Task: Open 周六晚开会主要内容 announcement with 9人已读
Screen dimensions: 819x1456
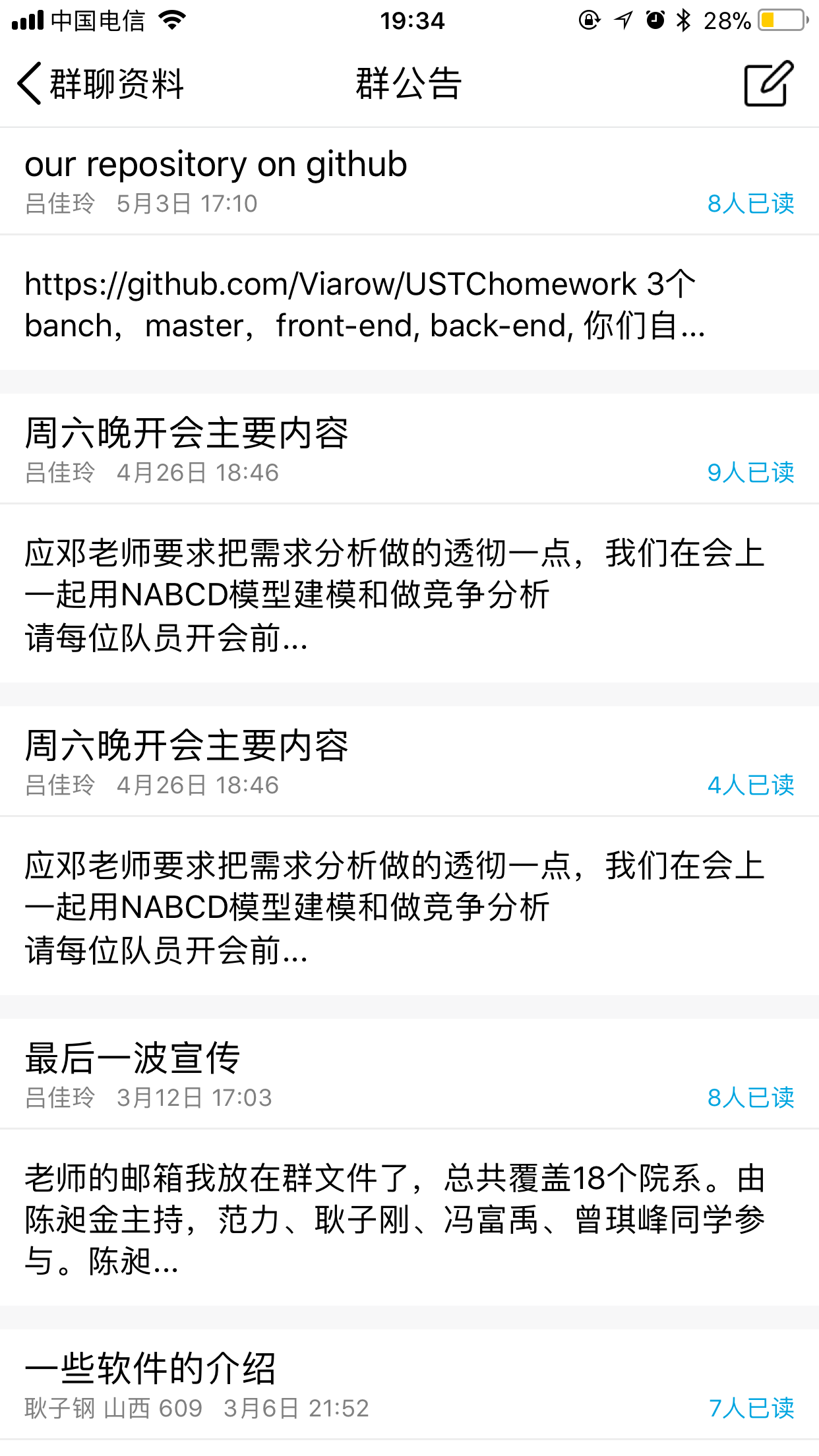Action: [409, 537]
